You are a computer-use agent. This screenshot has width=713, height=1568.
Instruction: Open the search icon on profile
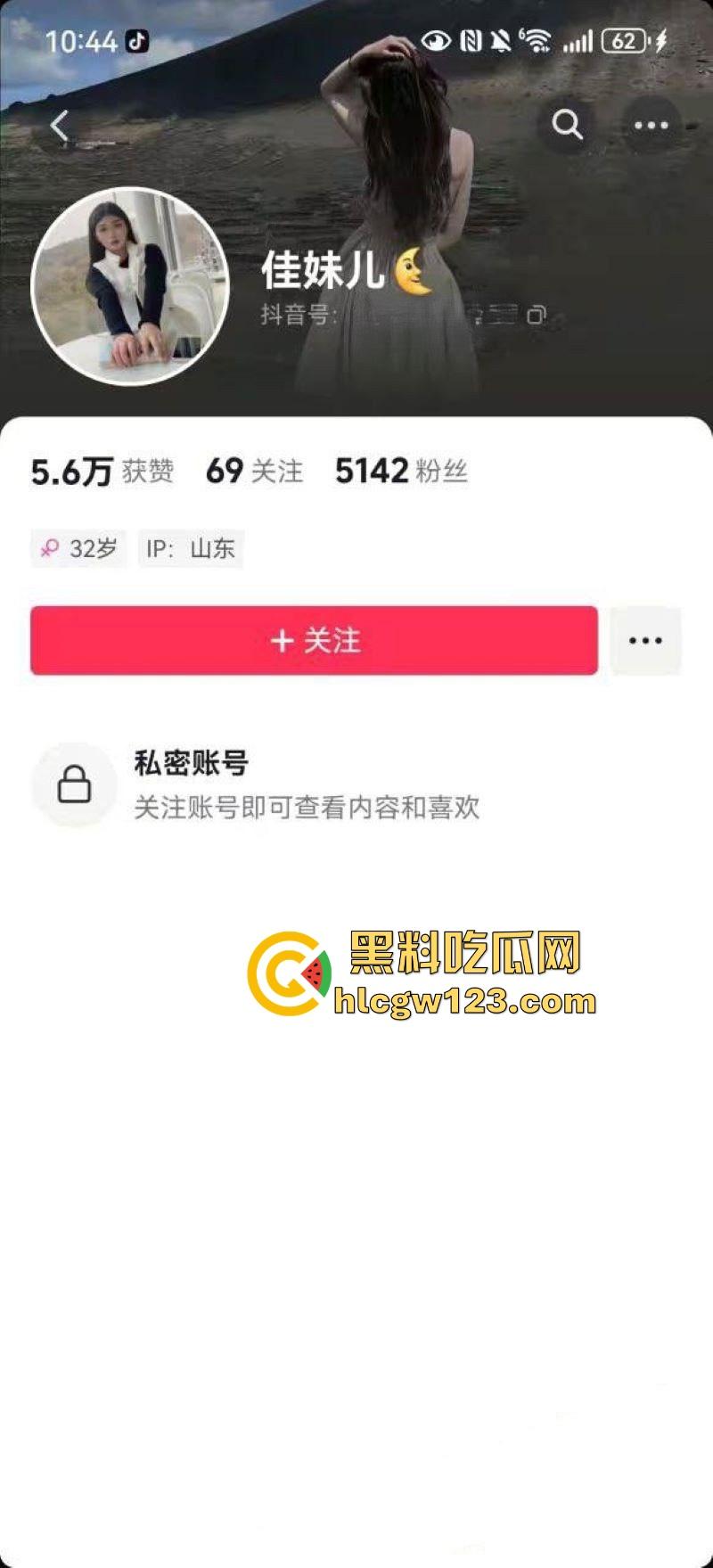click(567, 125)
